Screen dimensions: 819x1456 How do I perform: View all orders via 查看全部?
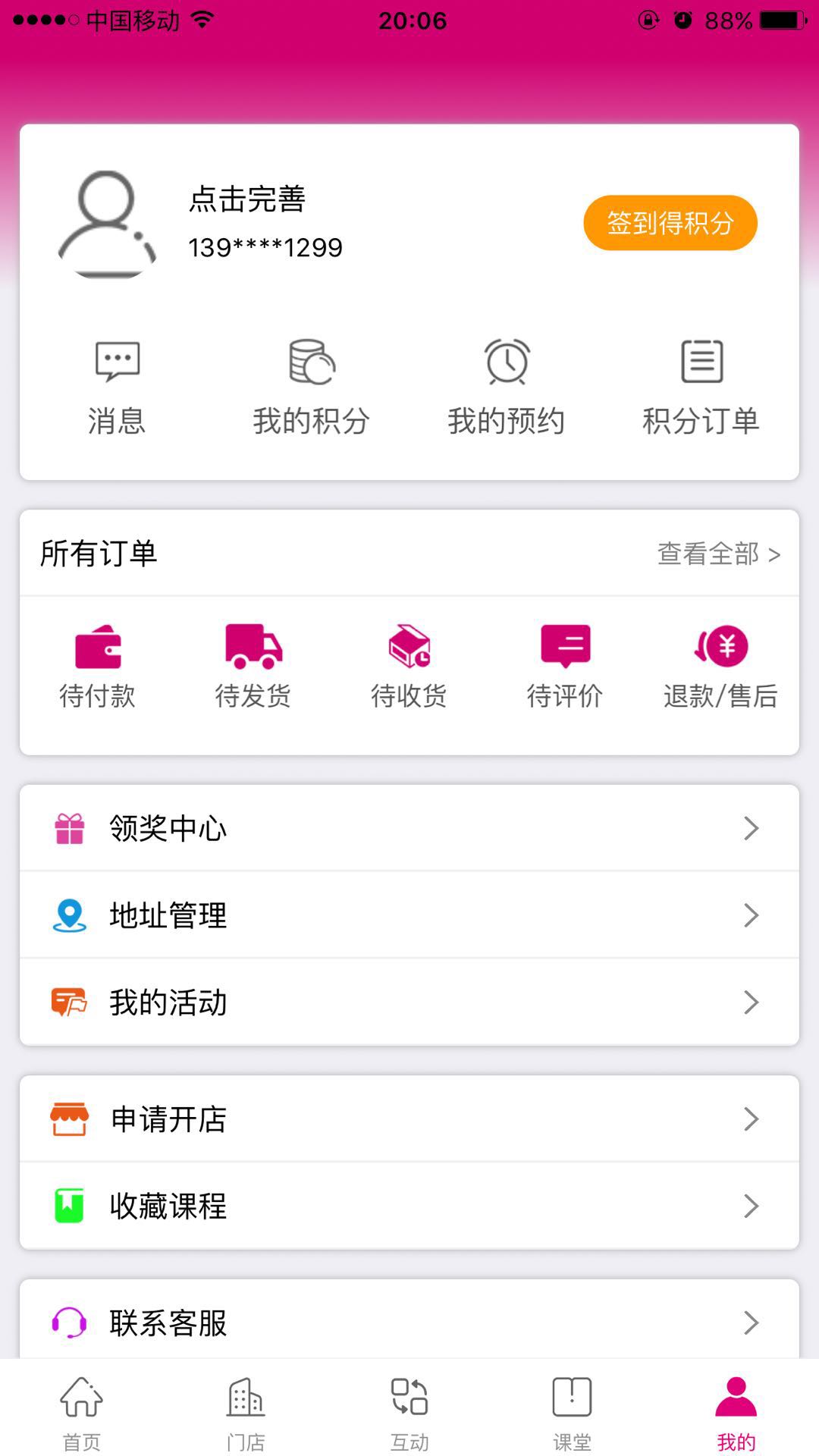[x=718, y=554]
